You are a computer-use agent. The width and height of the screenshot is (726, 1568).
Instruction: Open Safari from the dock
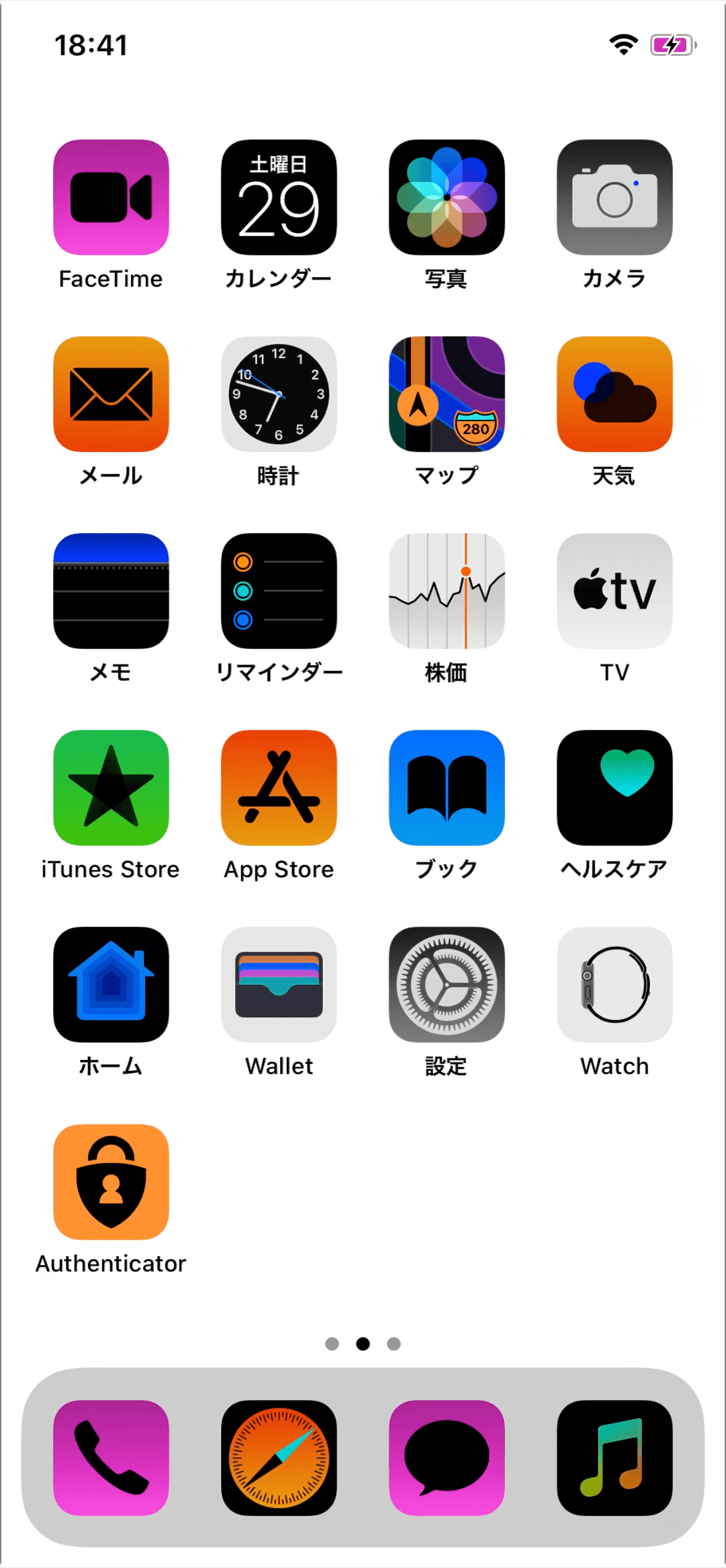pyautogui.click(x=279, y=1454)
